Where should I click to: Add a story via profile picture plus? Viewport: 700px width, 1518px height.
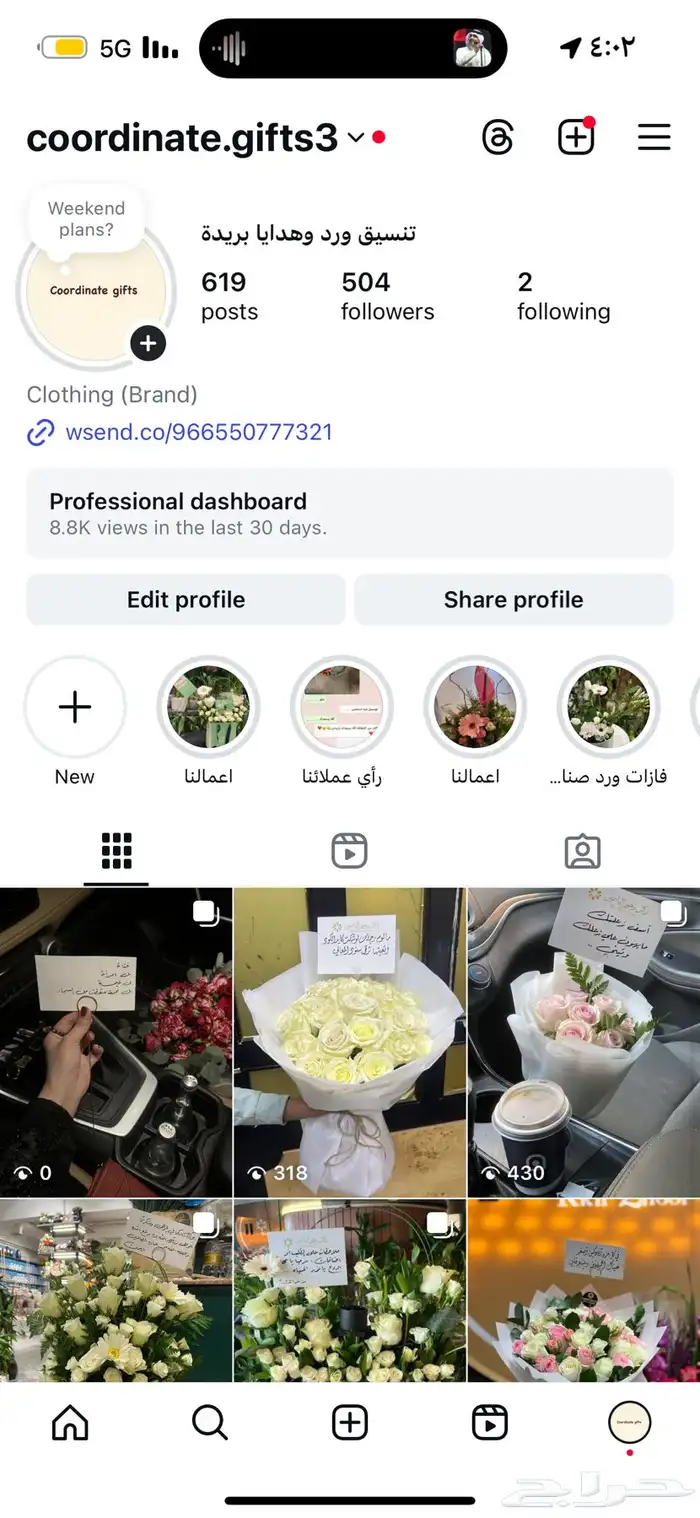click(148, 344)
